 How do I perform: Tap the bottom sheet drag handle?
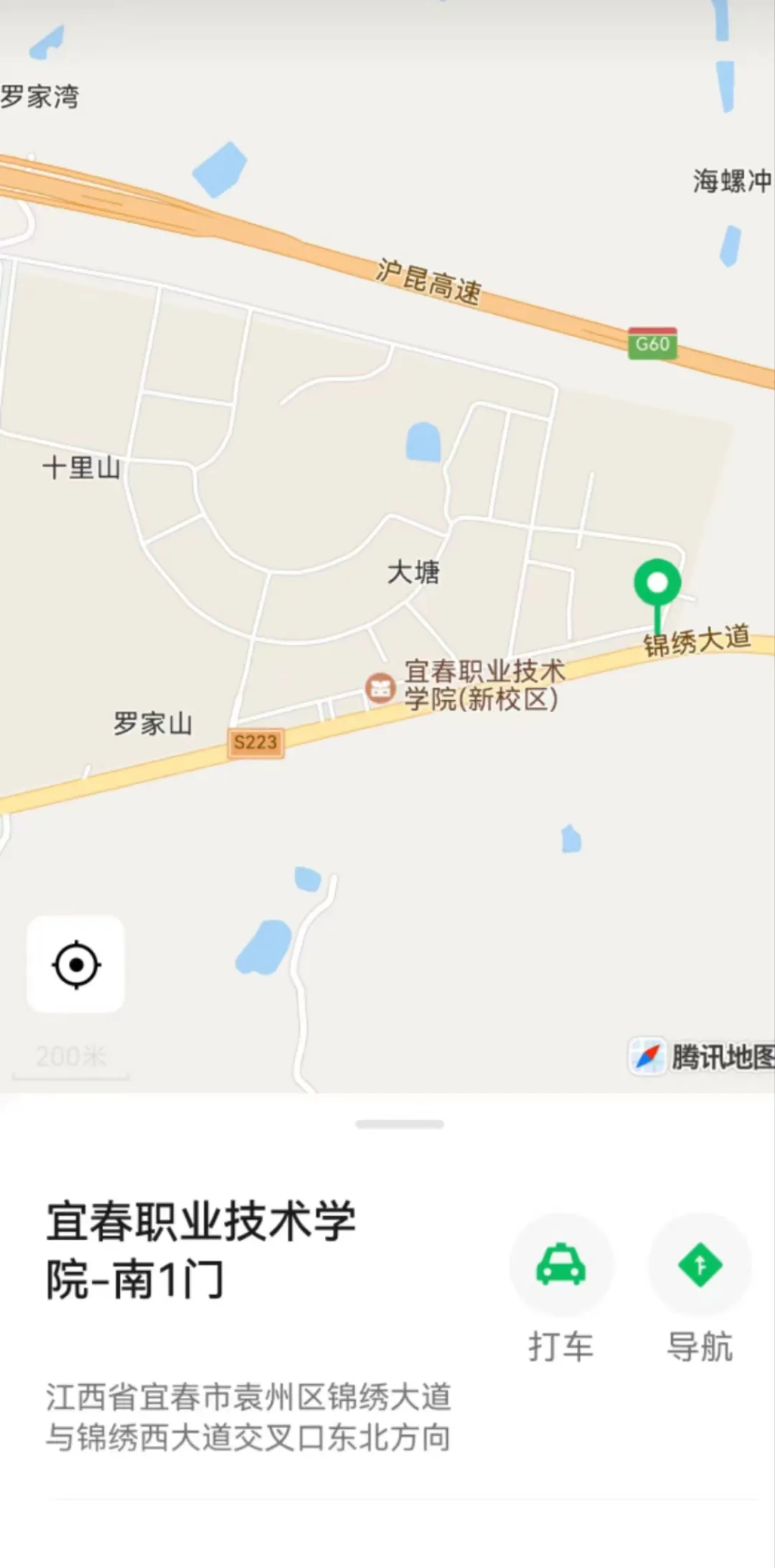coord(400,1124)
